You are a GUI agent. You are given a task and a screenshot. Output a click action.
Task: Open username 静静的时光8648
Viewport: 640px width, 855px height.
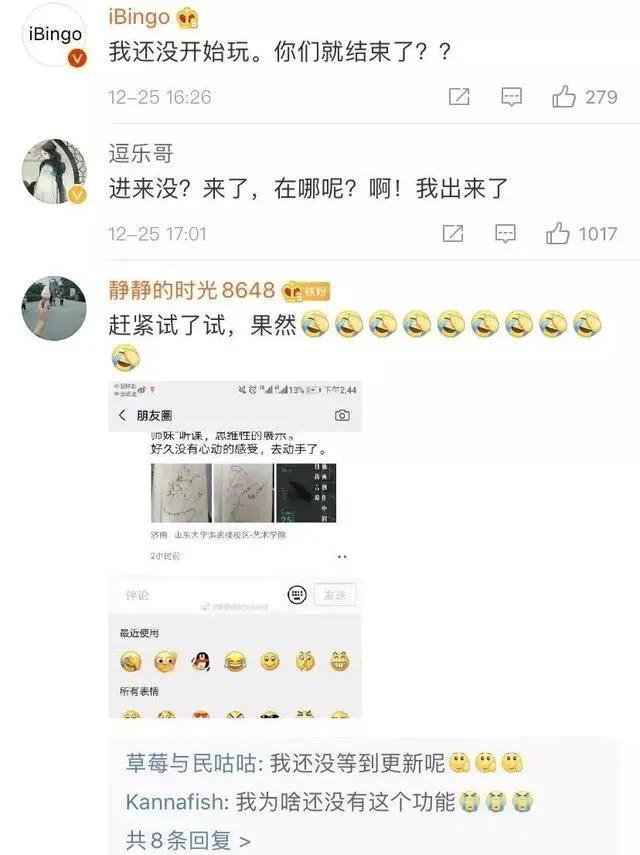pyautogui.click(x=191, y=290)
